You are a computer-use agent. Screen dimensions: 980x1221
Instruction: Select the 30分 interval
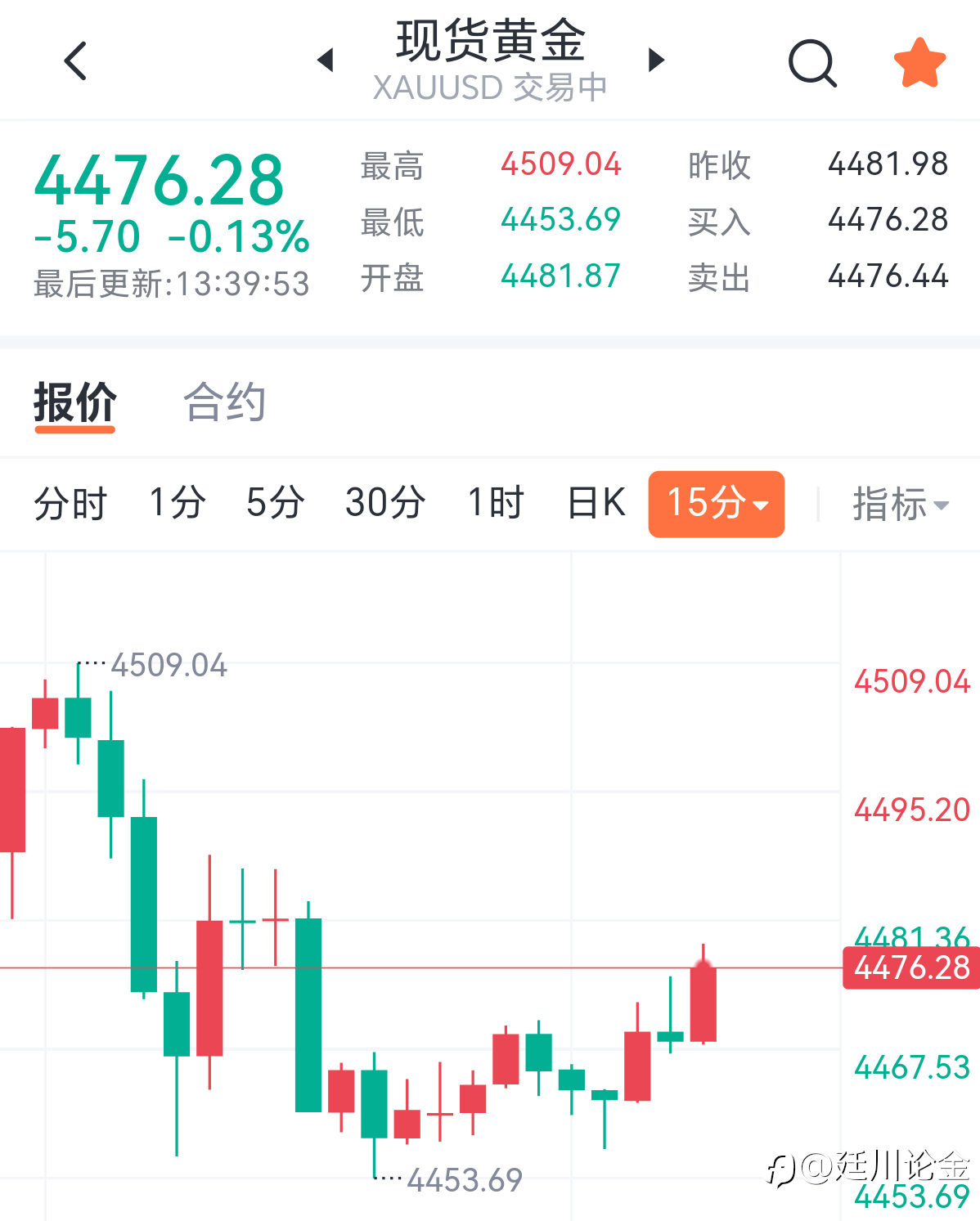(x=385, y=503)
